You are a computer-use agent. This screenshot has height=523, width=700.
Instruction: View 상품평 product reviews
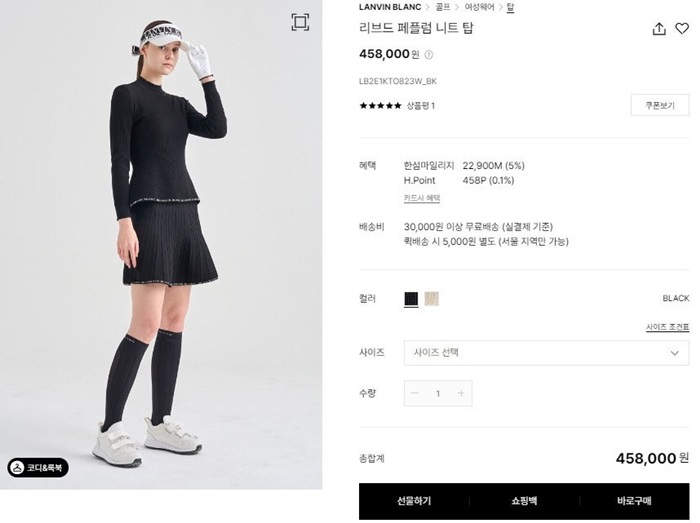(x=419, y=105)
